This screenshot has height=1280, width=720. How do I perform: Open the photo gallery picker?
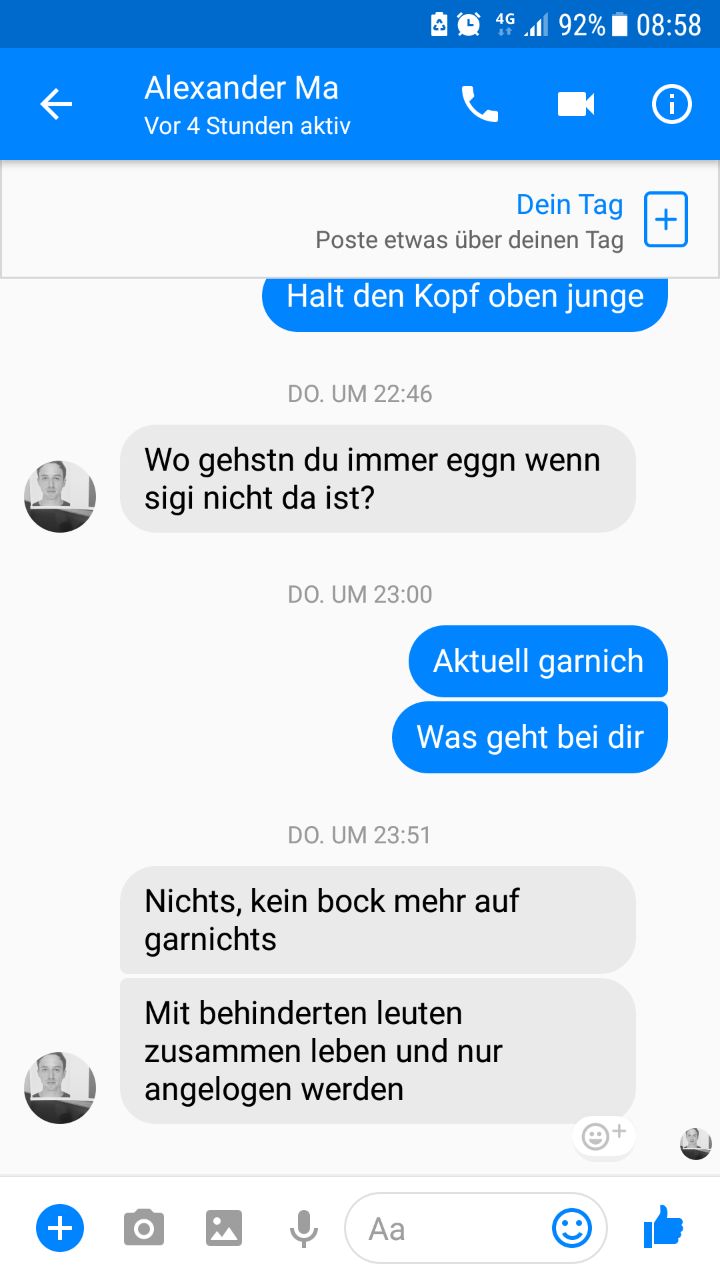(224, 1228)
